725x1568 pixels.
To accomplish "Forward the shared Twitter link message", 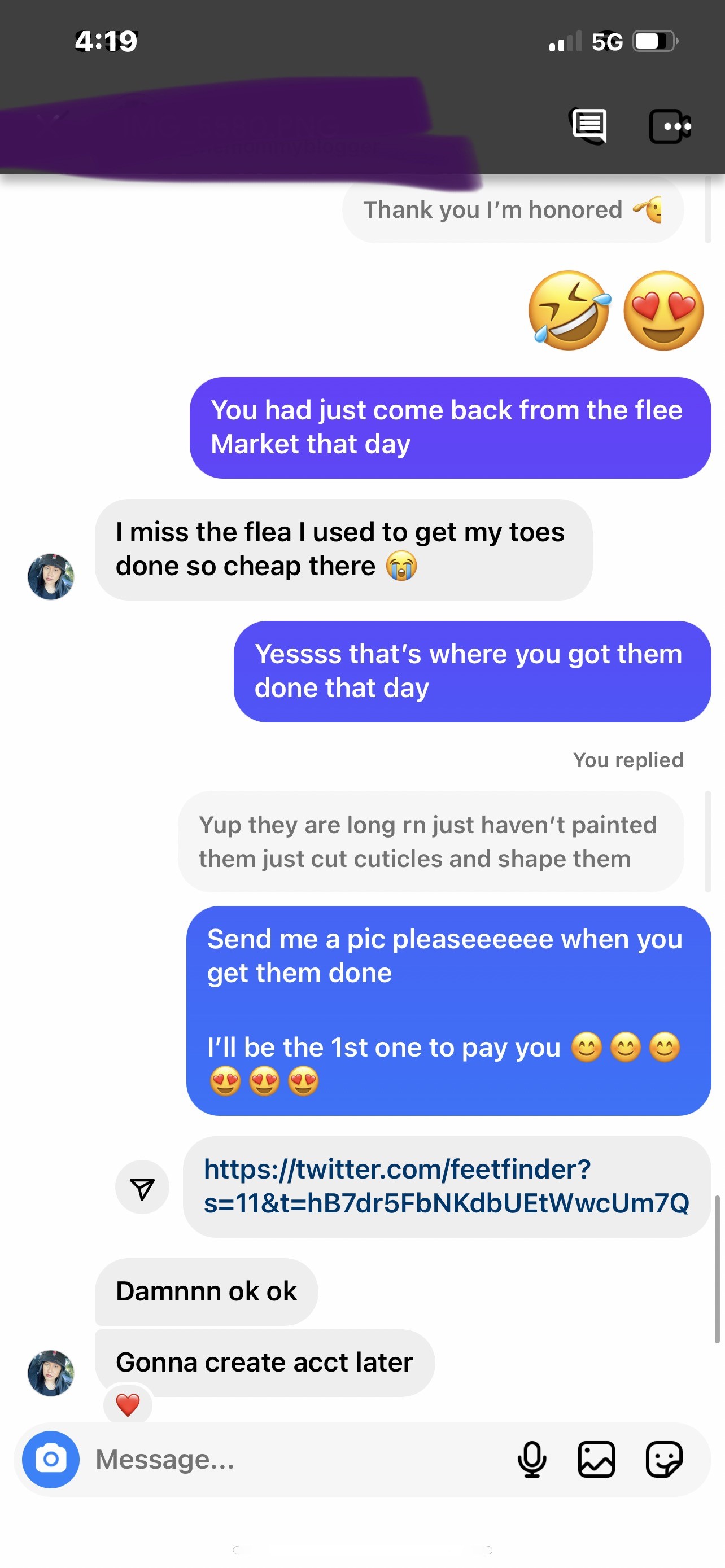I will [x=142, y=1187].
